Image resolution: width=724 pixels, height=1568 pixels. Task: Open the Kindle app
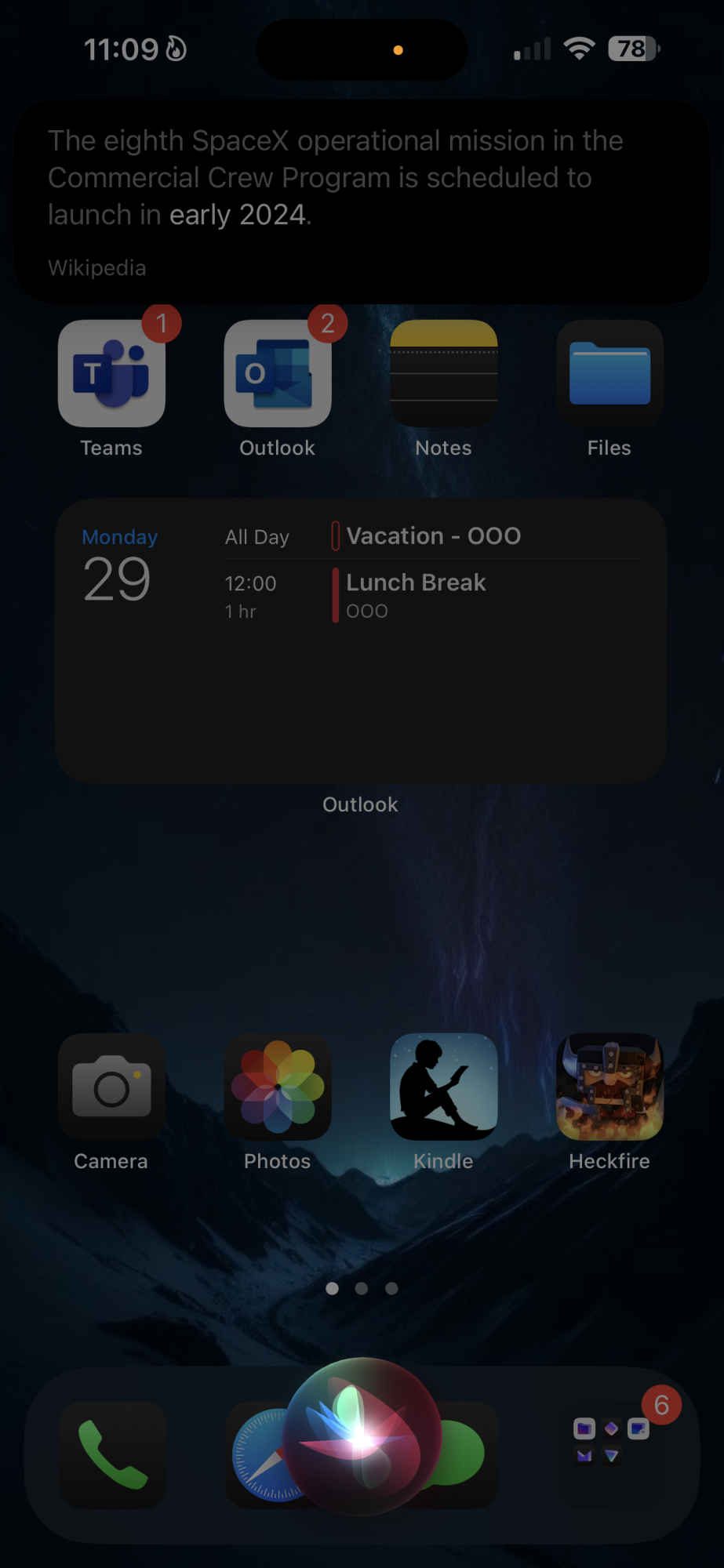pos(444,1087)
